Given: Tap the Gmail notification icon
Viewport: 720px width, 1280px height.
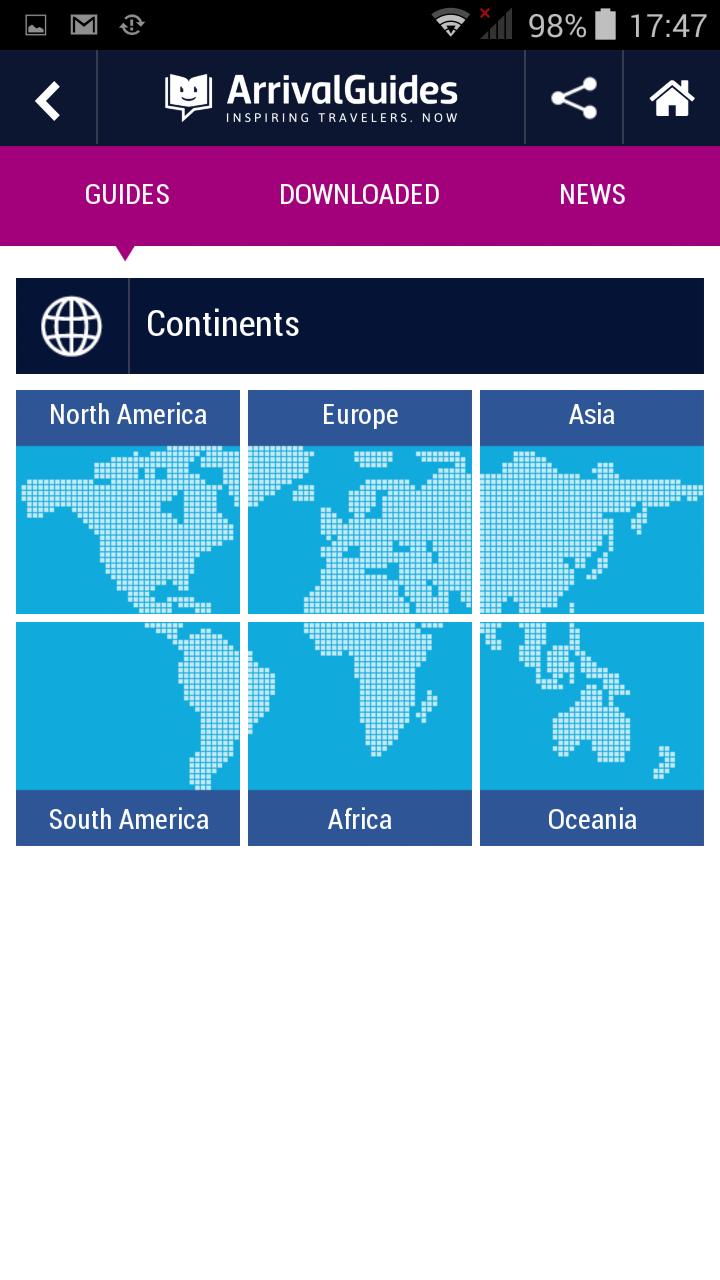Looking at the screenshot, I should [x=83, y=22].
